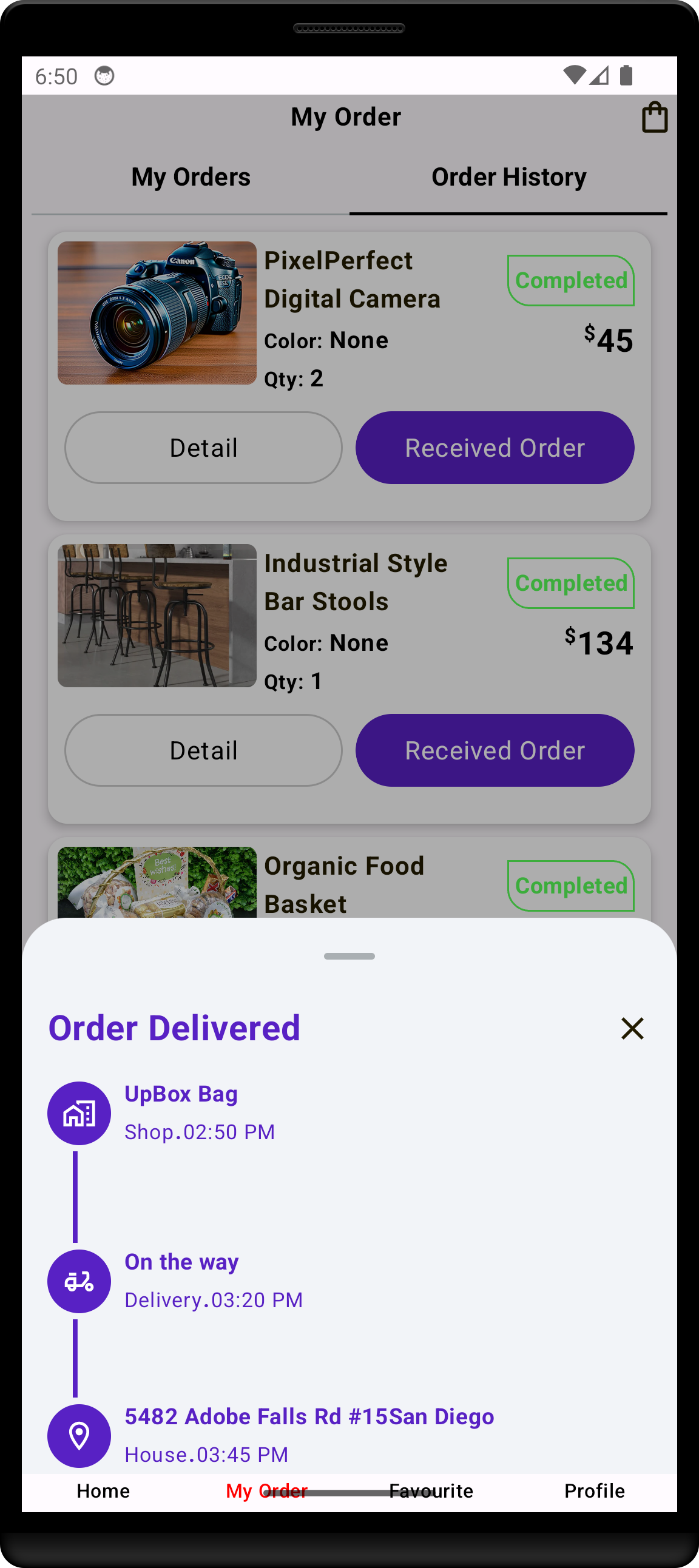The image size is (699, 1568).
Task: Switch to the My Orders tab
Action: [x=191, y=177]
